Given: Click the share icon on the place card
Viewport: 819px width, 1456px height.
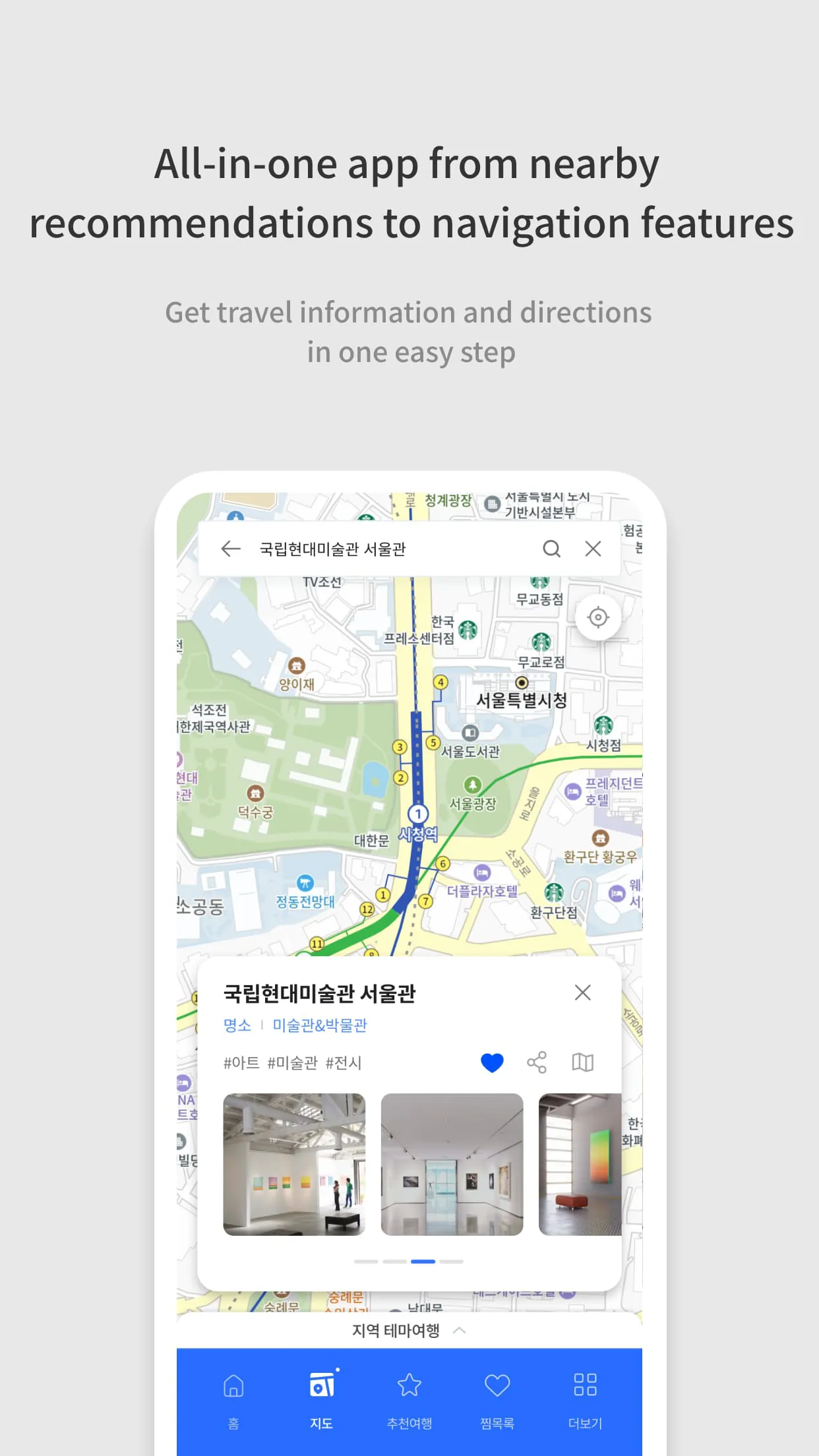Looking at the screenshot, I should (x=537, y=1062).
